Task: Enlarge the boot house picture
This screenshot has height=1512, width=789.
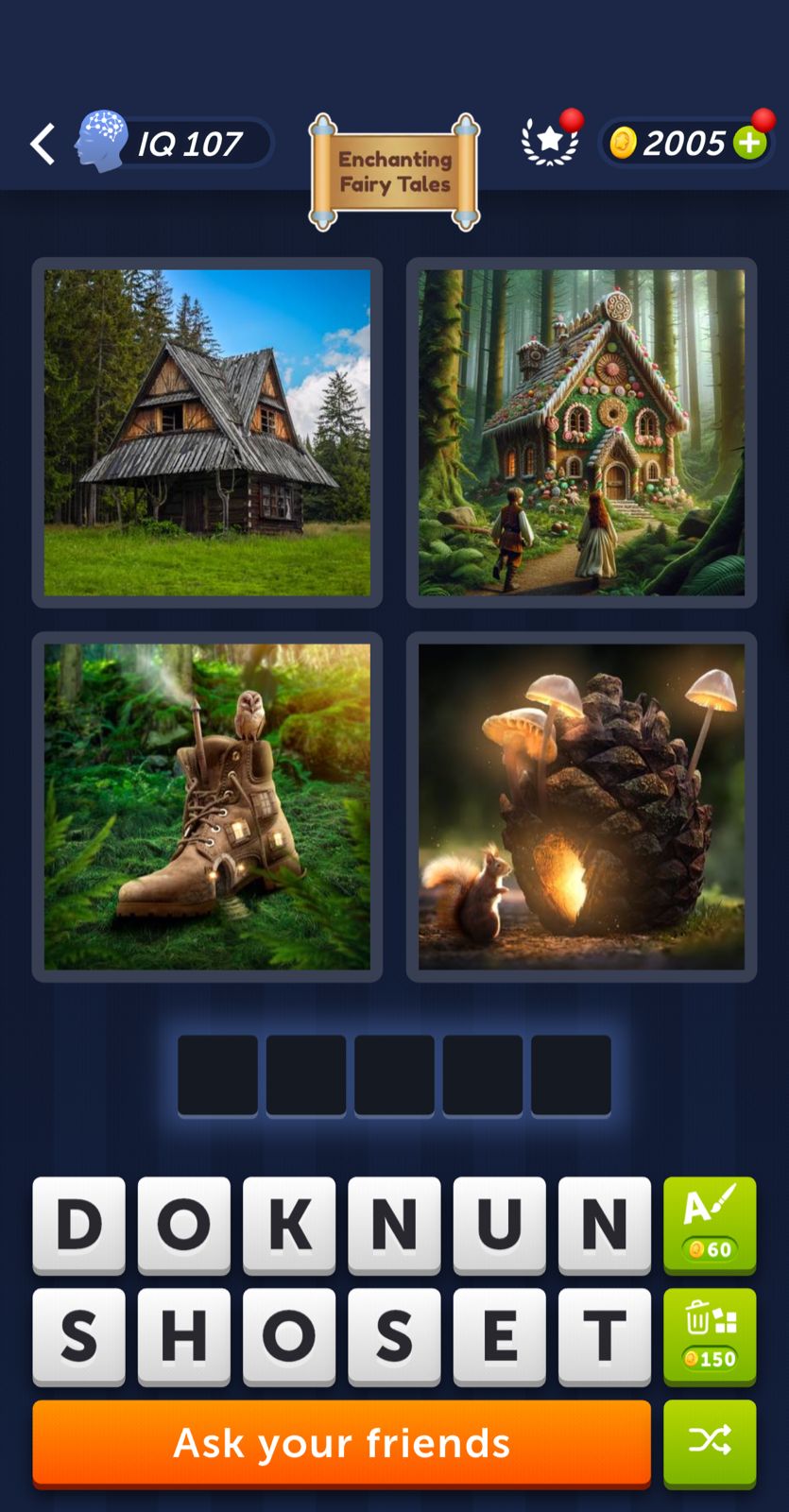Action: [207, 807]
